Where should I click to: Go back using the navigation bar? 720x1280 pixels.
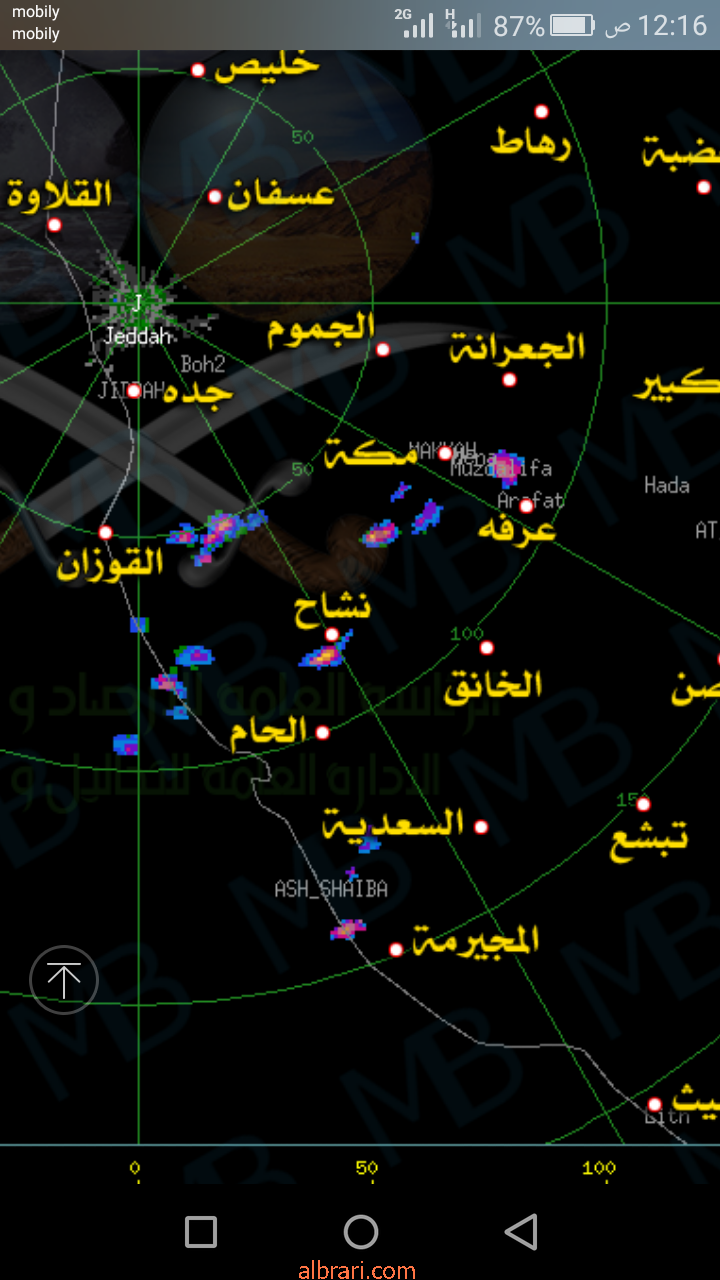(x=521, y=1232)
